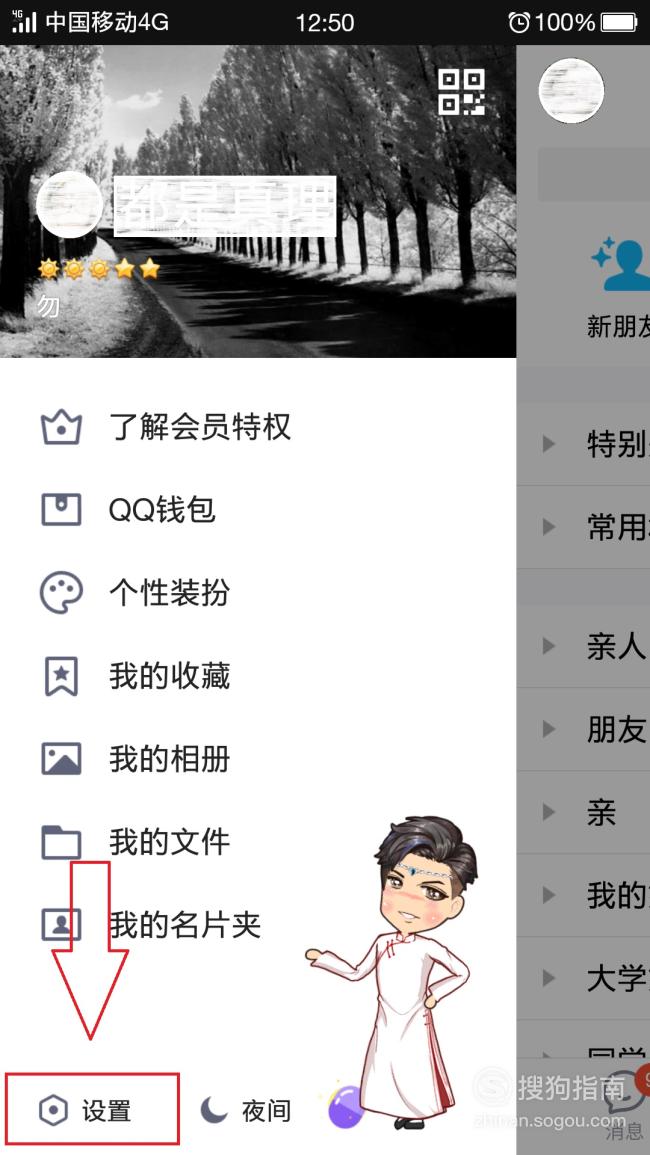The height and width of the screenshot is (1155, 650).
Task: Toggle 夜间 night mode
Action: [x=245, y=1111]
